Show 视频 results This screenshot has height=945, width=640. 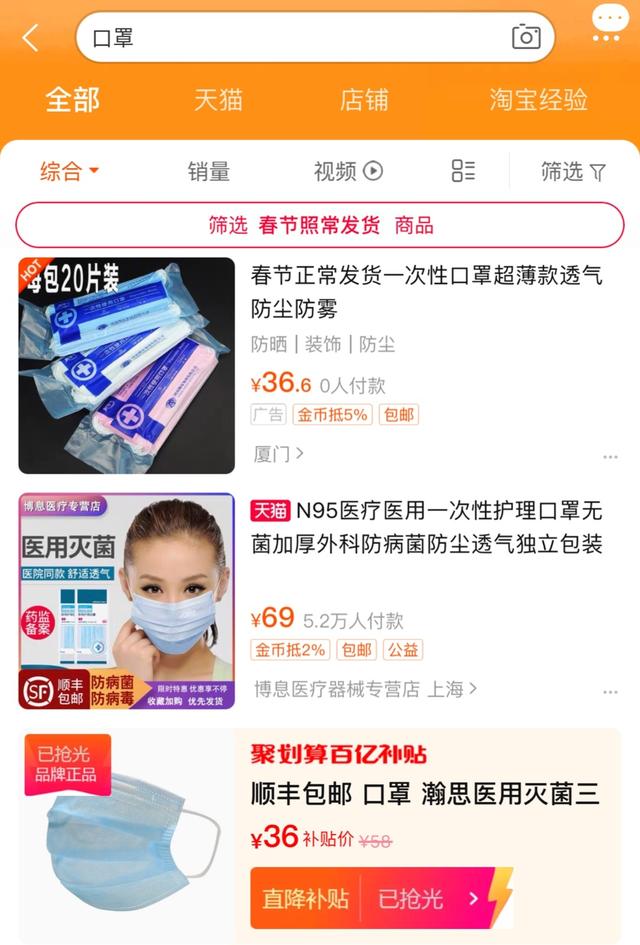[347, 171]
